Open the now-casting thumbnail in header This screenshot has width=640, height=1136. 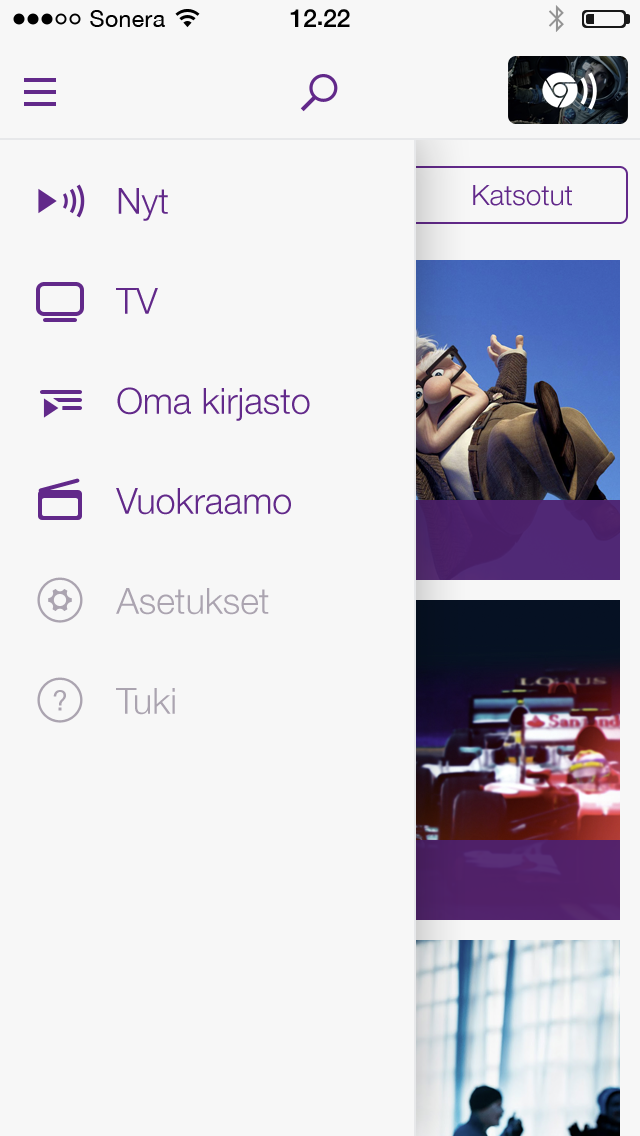tap(568, 90)
